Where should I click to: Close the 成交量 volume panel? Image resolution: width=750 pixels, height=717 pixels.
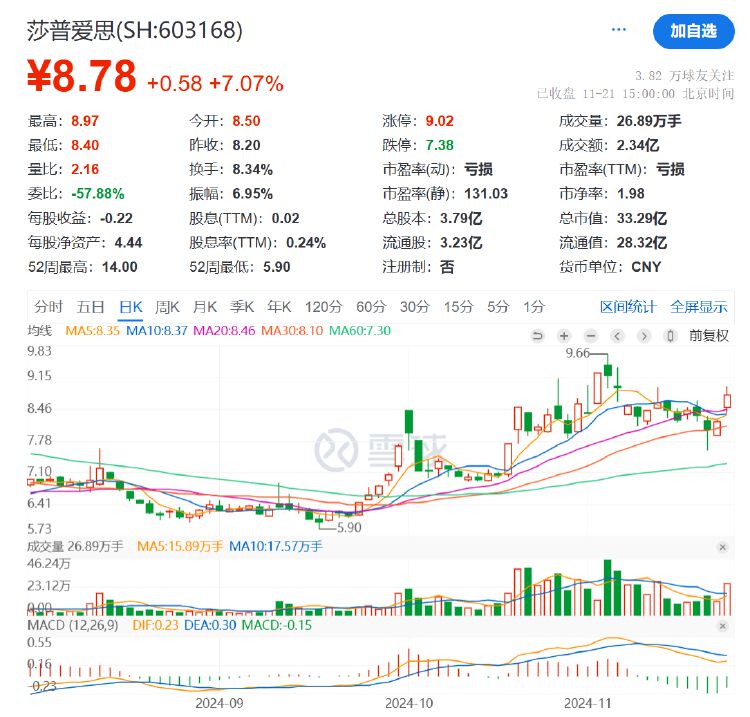point(723,547)
